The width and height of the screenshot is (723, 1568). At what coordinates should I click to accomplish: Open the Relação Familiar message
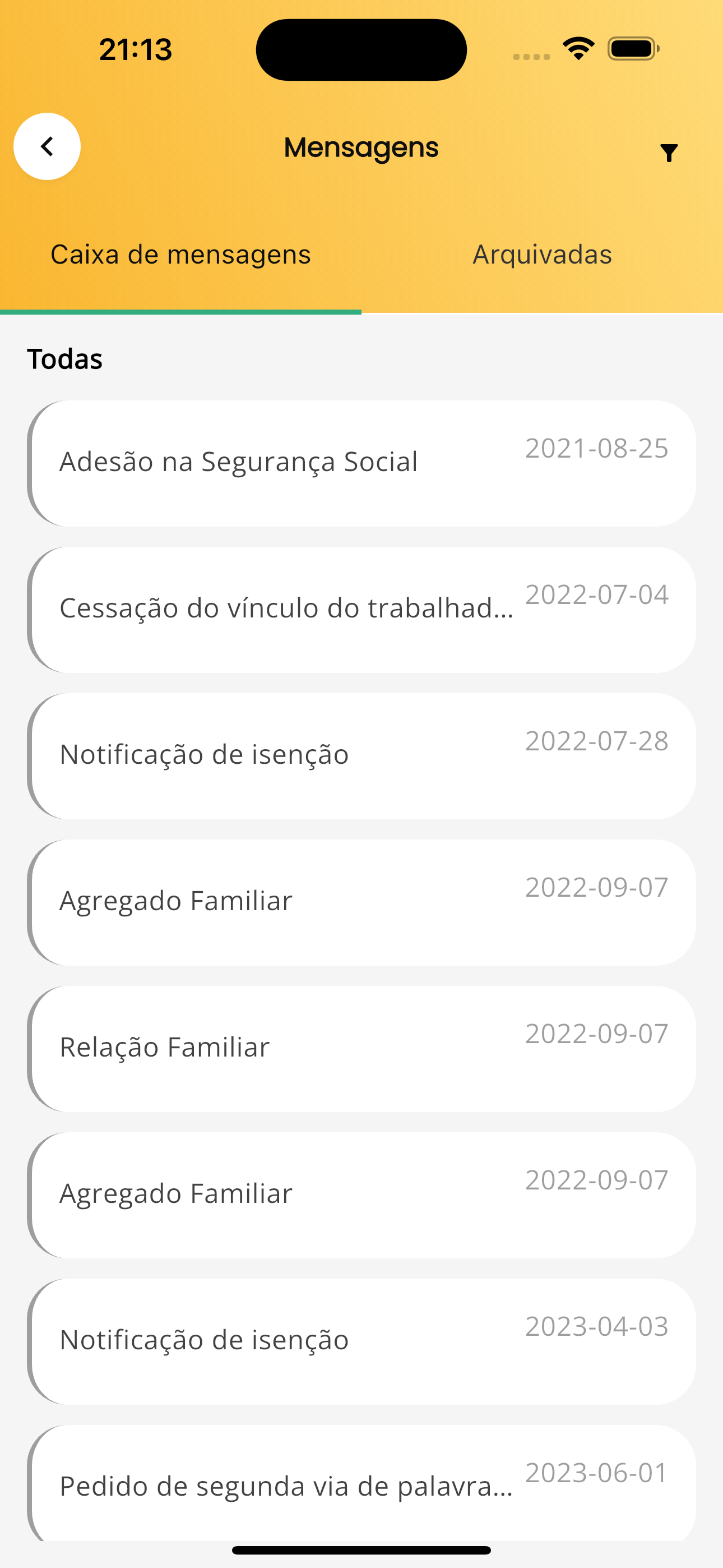point(361,1049)
